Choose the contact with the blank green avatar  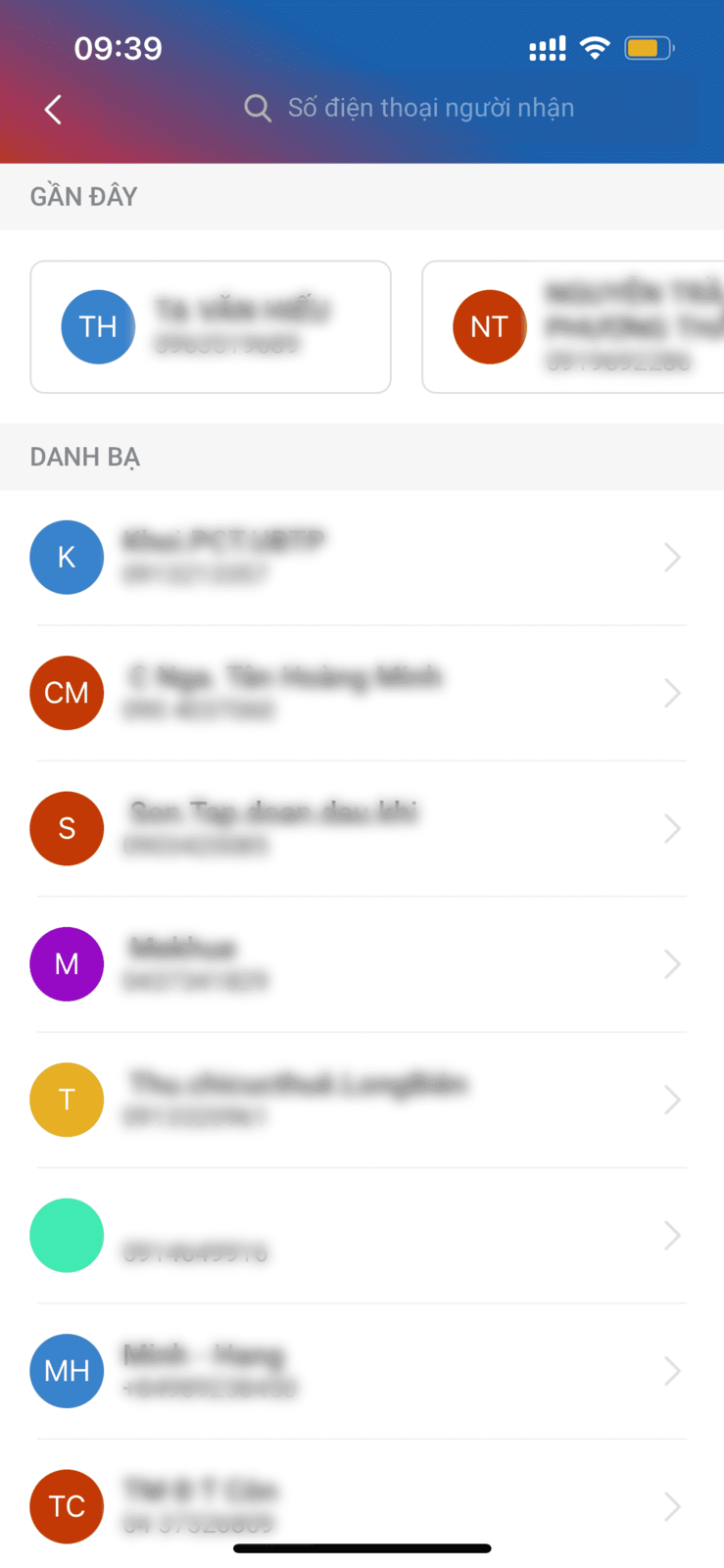pyautogui.click(x=362, y=1235)
